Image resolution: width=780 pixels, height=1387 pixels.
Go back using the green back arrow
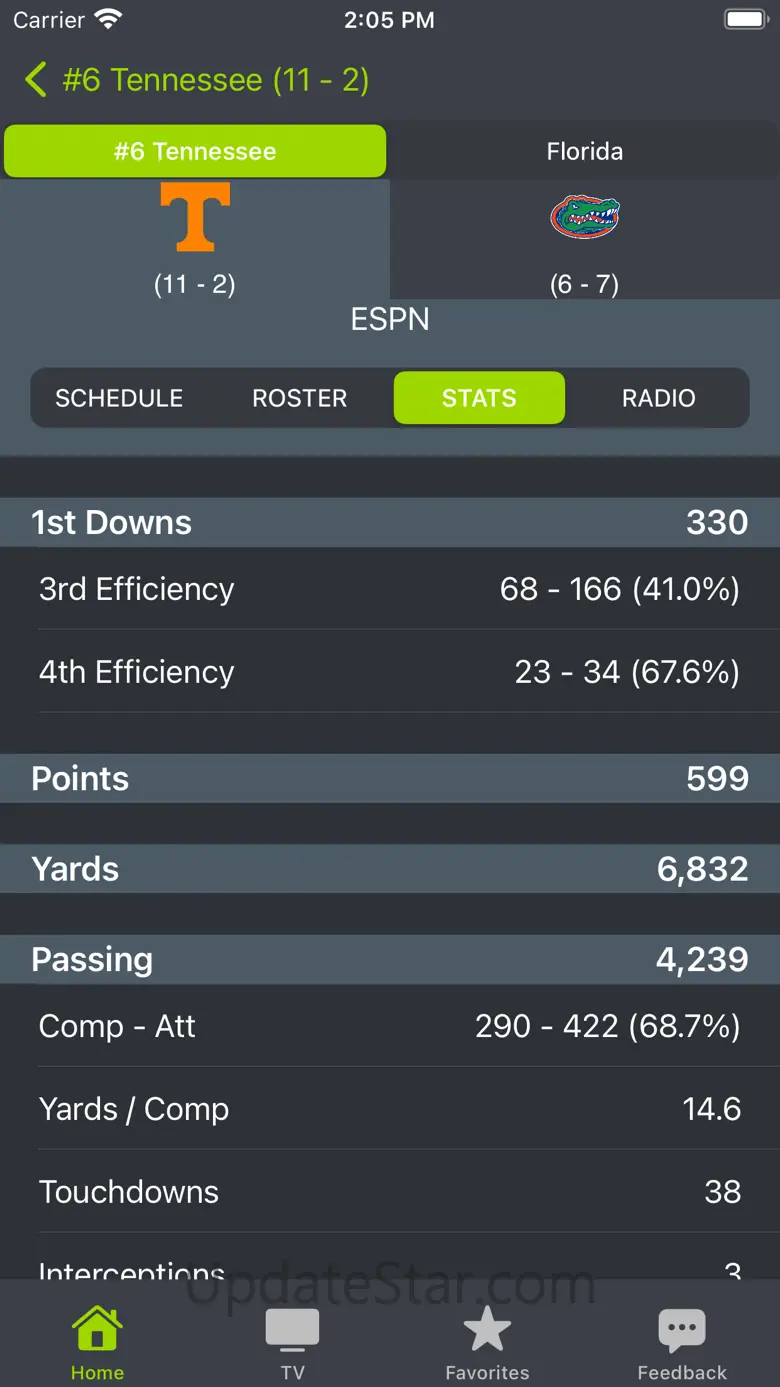click(36, 80)
